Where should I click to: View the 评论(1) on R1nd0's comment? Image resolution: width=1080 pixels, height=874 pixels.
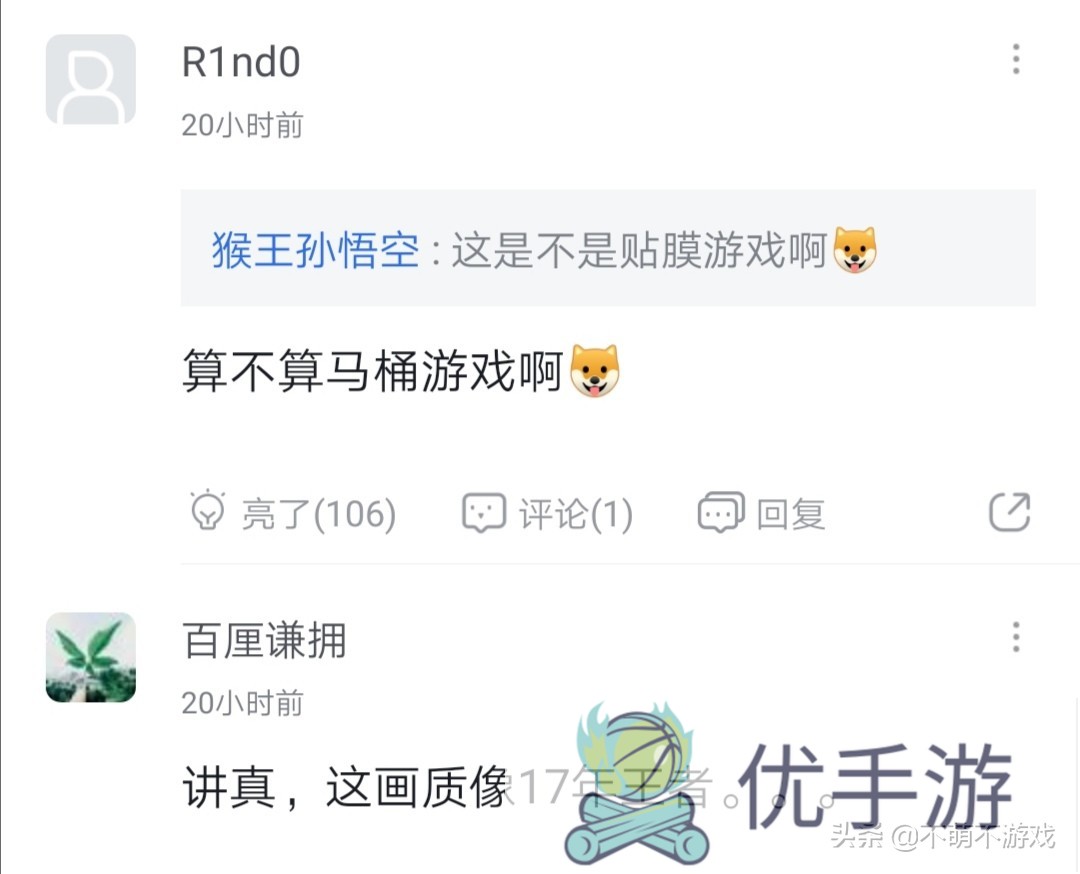[x=547, y=514]
